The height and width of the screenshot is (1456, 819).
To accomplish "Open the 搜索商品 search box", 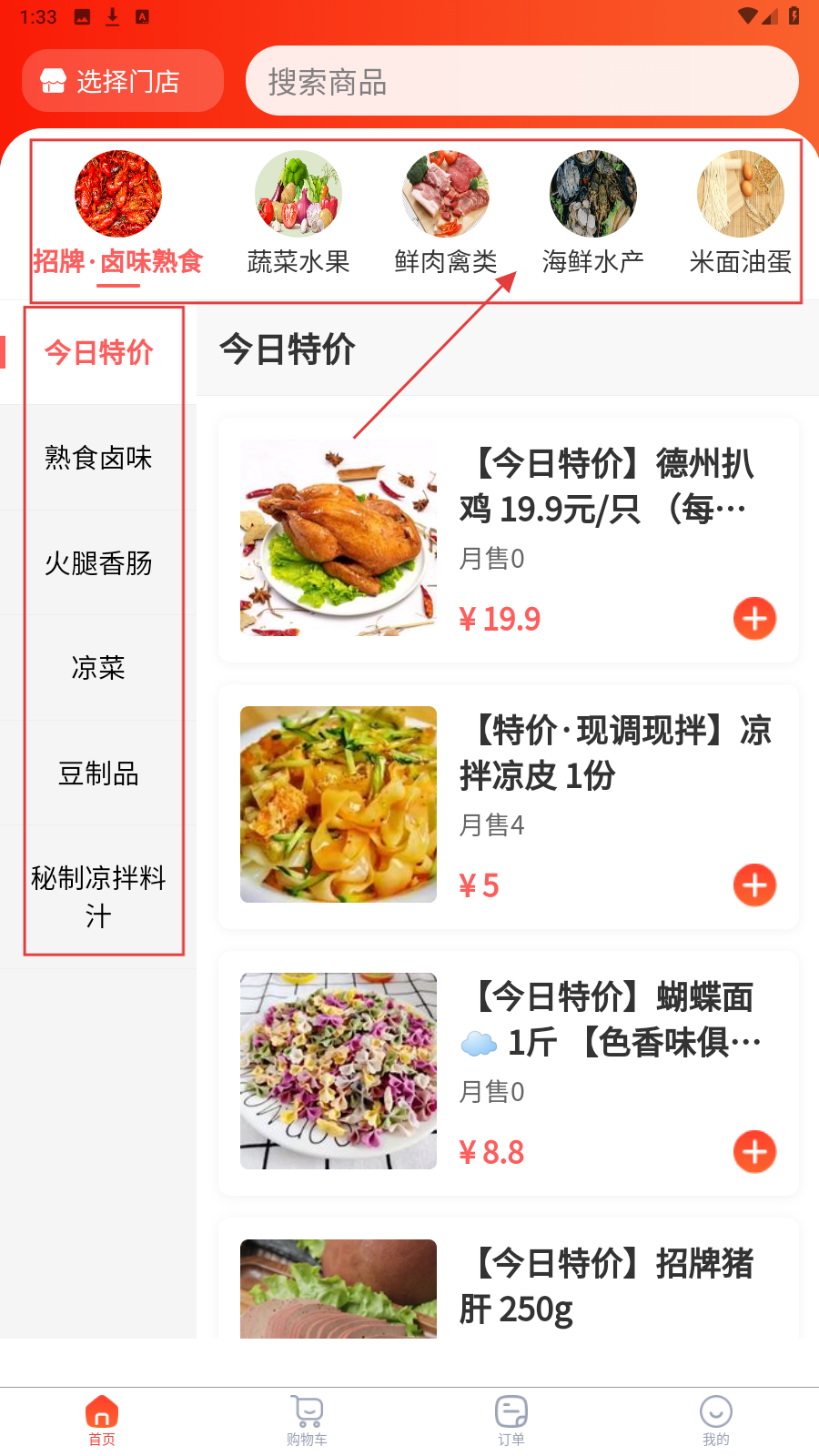I will pyautogui.click(x=521, y=81).
